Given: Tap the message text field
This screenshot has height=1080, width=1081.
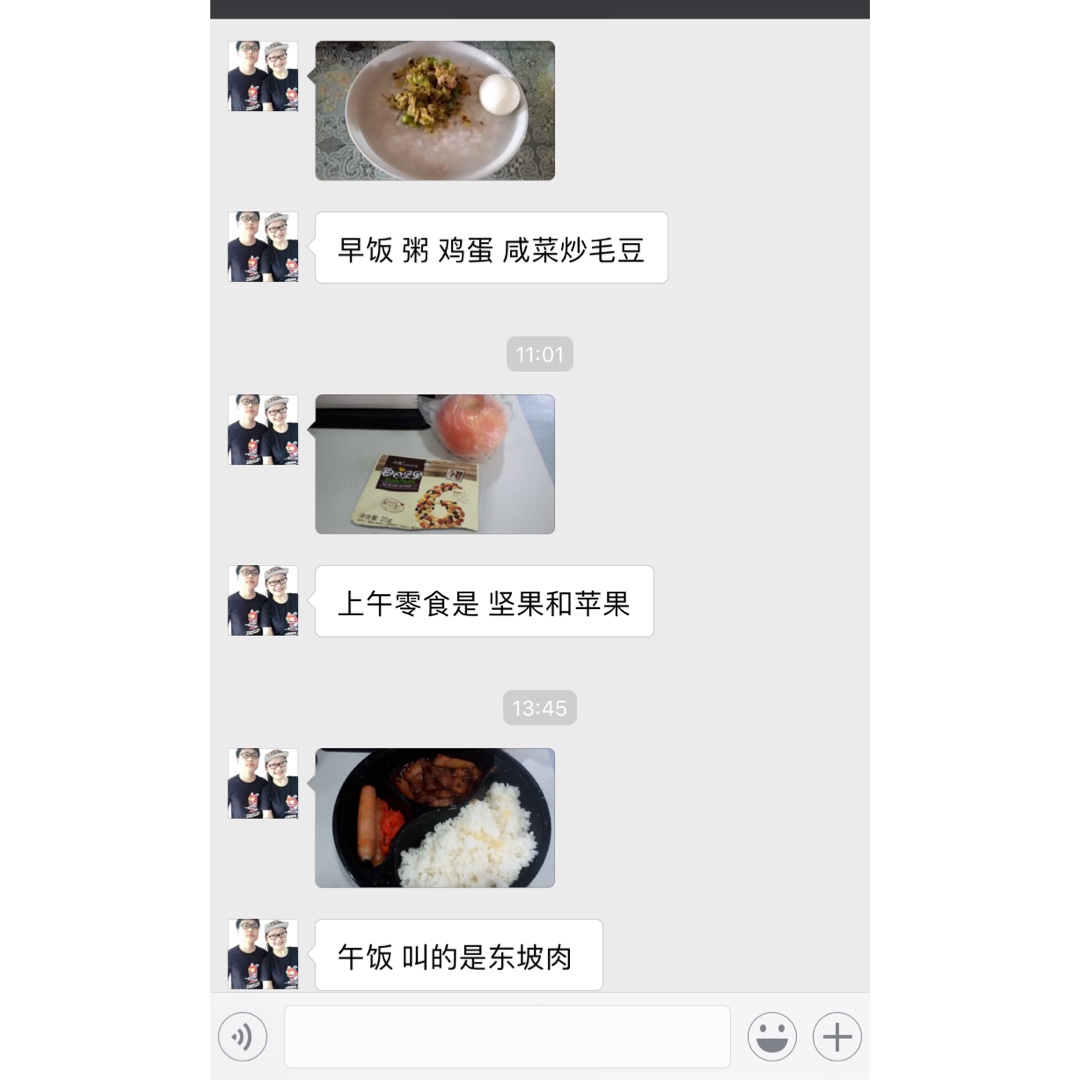Looking at the screenshot, I should pos(507,1036).
